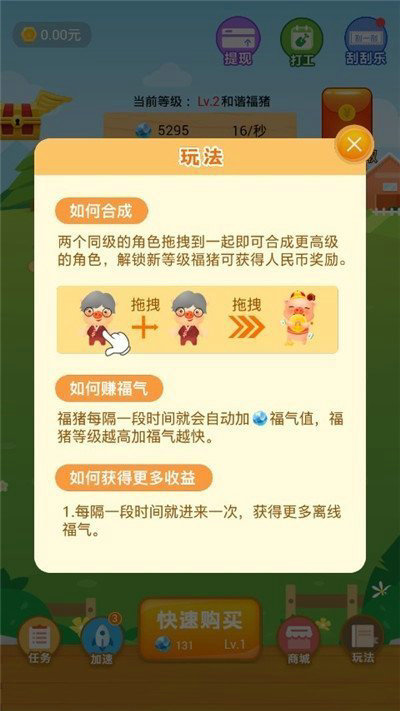
Task: Tap the 快速购买 quick buy button
Action: 200,629
